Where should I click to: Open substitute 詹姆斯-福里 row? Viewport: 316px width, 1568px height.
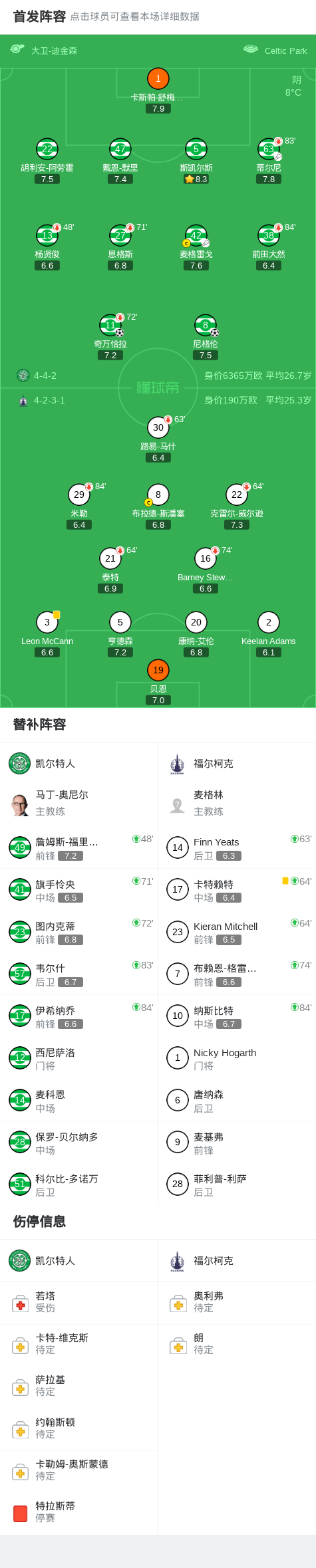79,848
